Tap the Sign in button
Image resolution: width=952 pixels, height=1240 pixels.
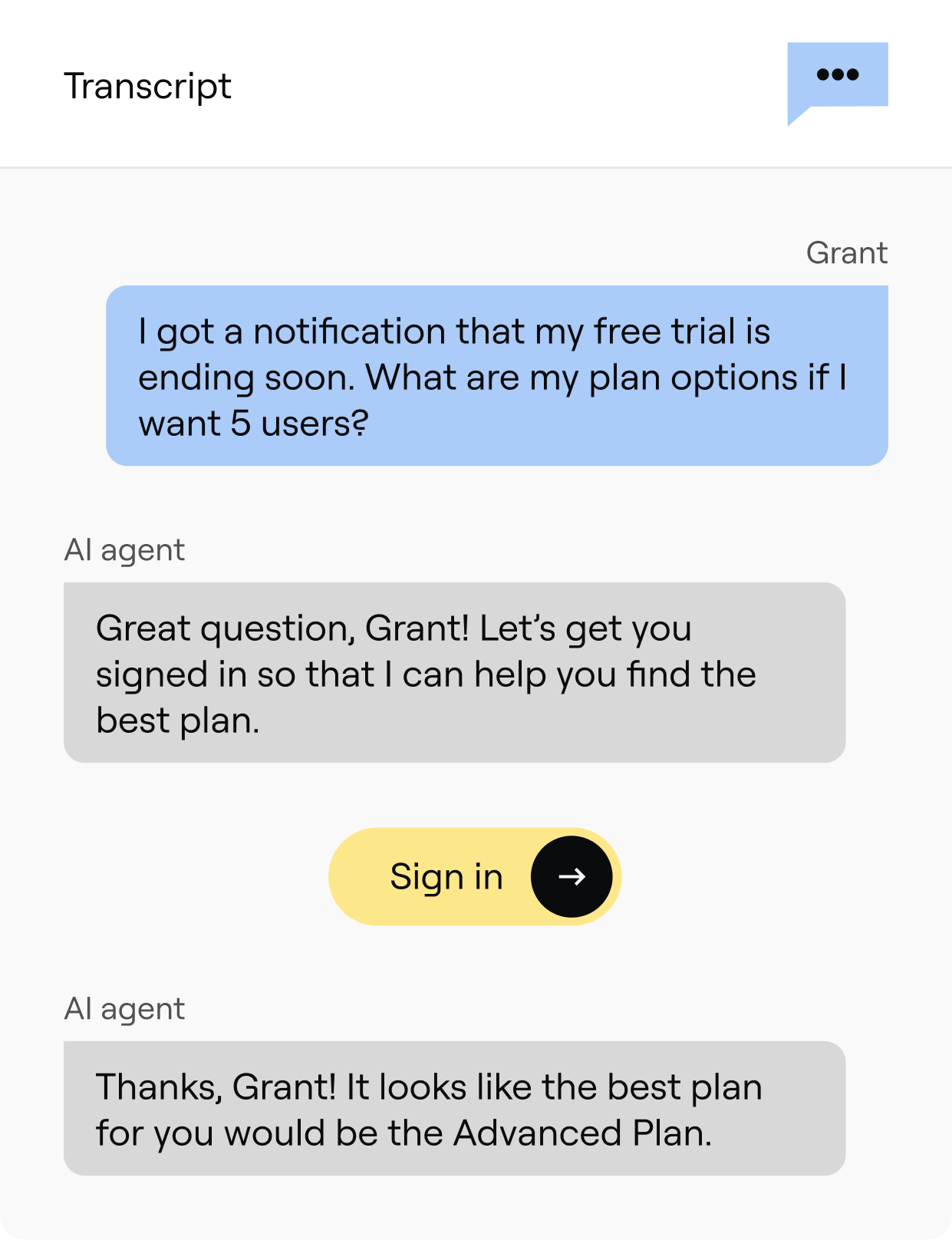coord(474,876)
